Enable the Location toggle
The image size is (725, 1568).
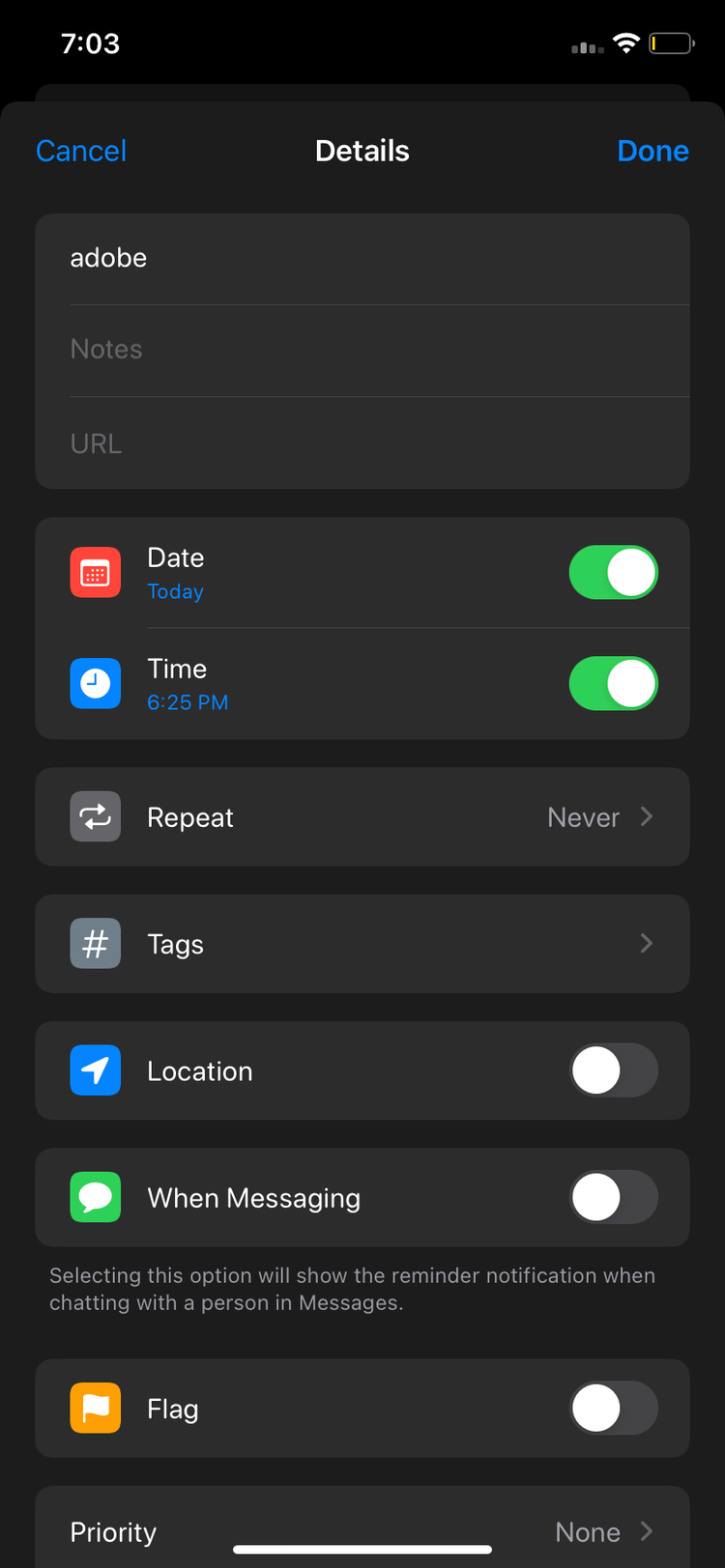pyautogui.click(x=614, y=1070)
